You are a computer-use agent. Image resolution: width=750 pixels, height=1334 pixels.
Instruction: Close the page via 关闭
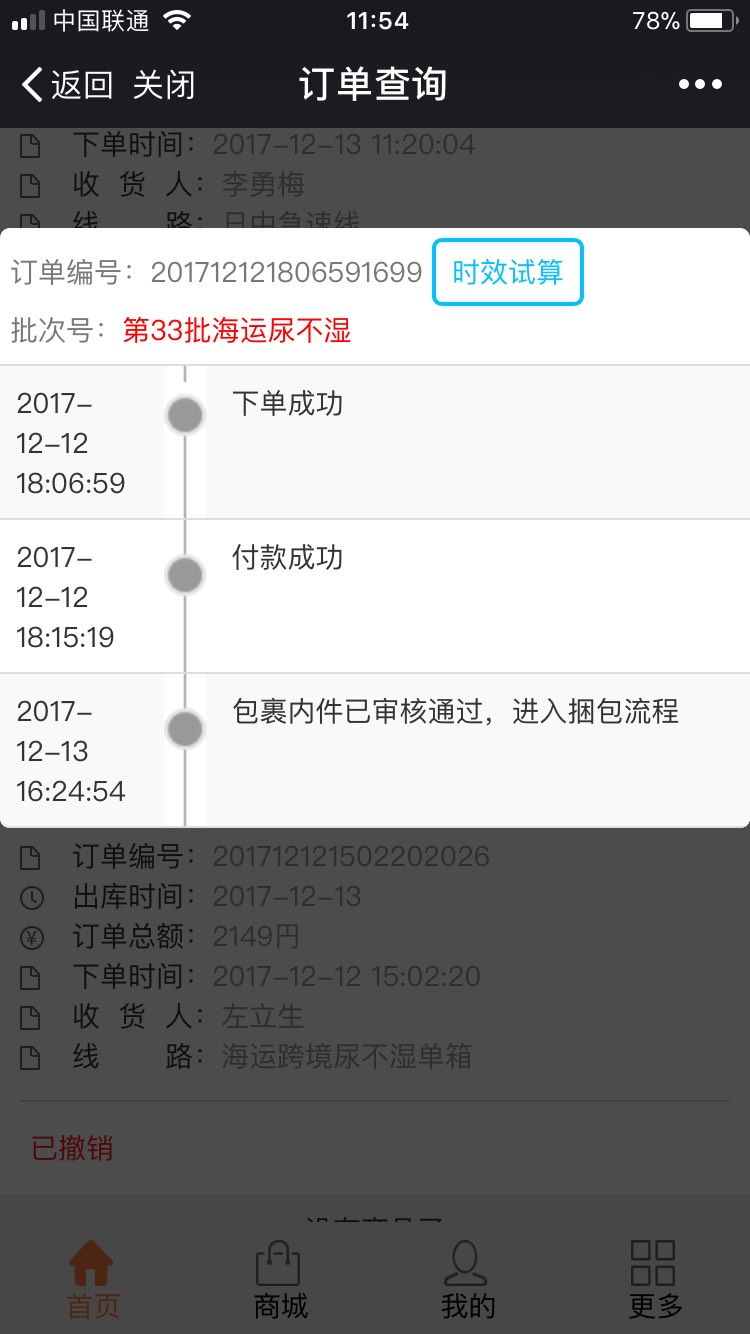164,85
